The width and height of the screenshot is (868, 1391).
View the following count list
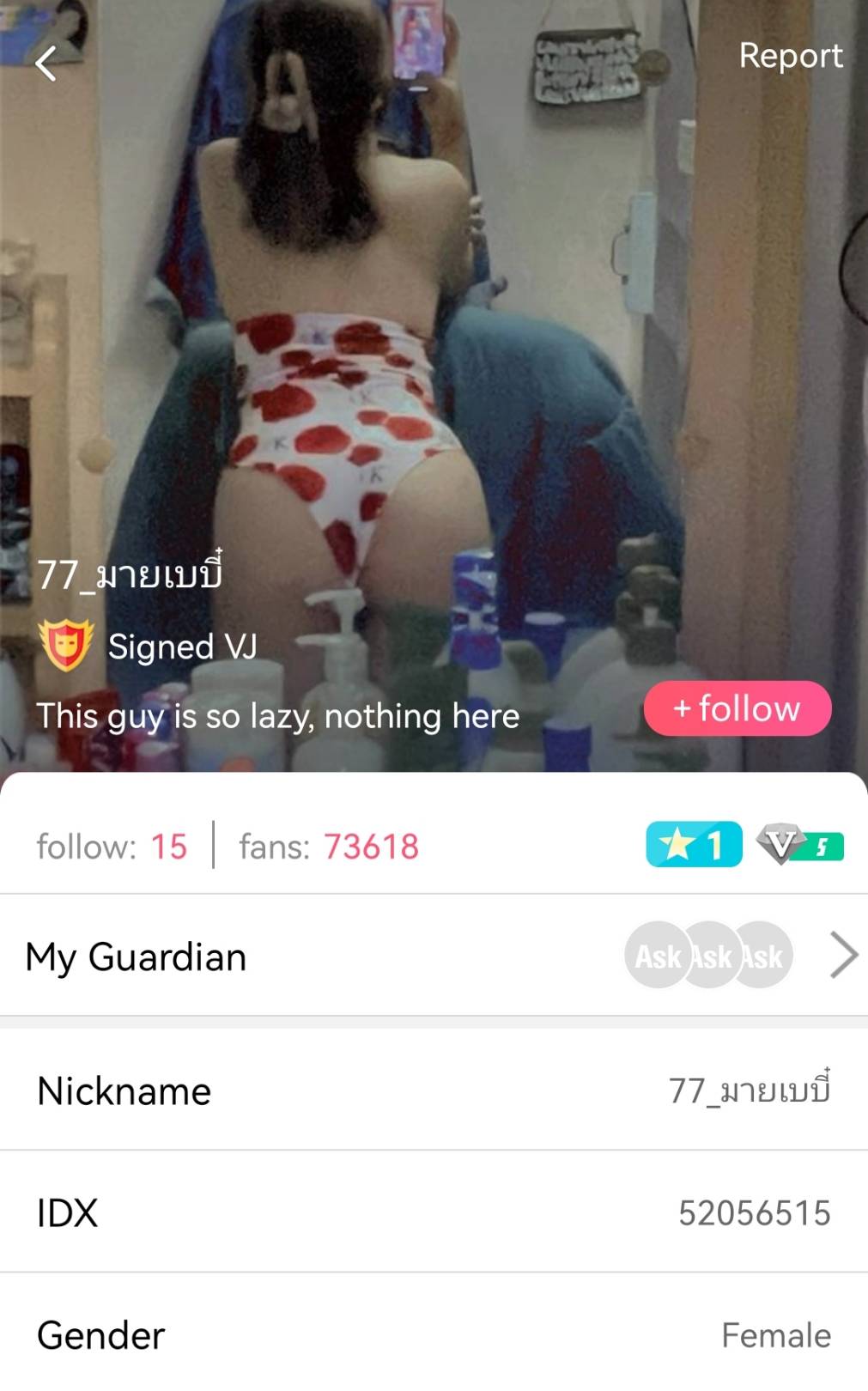[112, 847]
